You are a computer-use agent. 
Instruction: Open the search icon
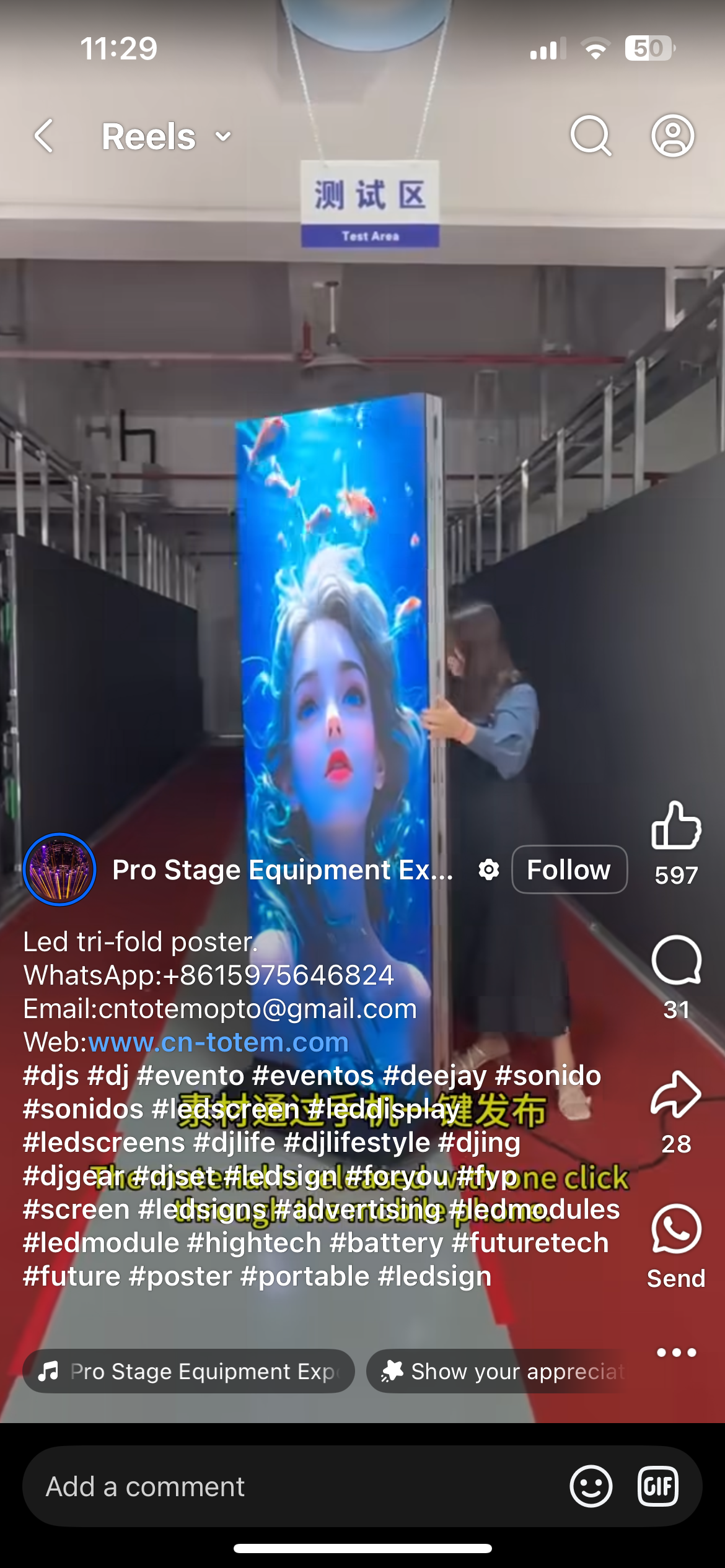point(591,136)
